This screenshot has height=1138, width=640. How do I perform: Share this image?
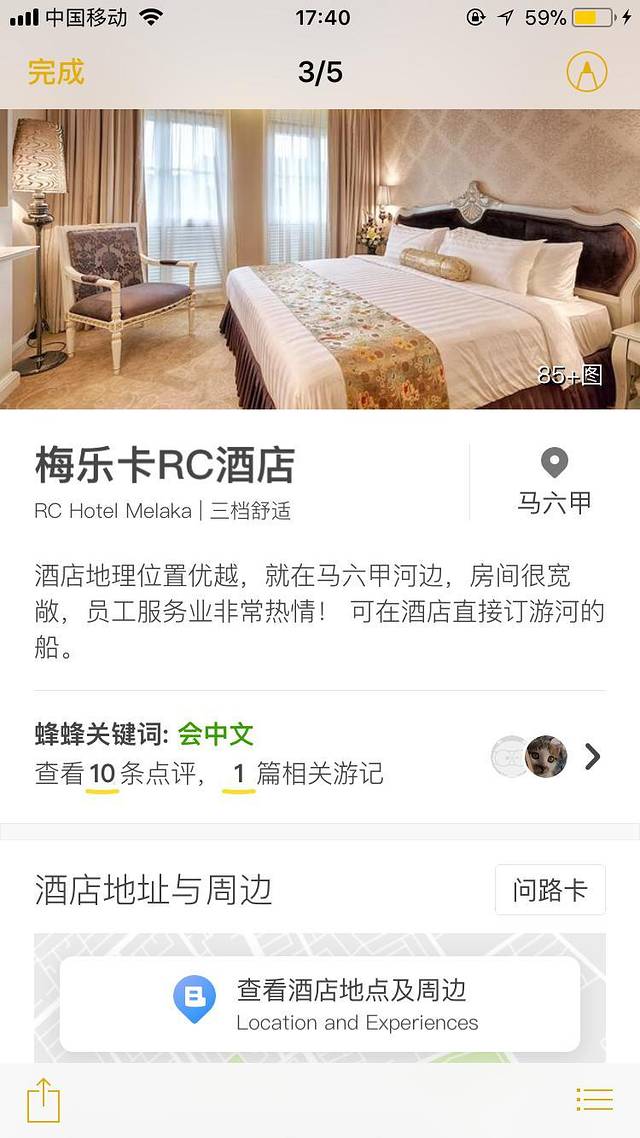pyautogui.click(x=44, y=1100)
